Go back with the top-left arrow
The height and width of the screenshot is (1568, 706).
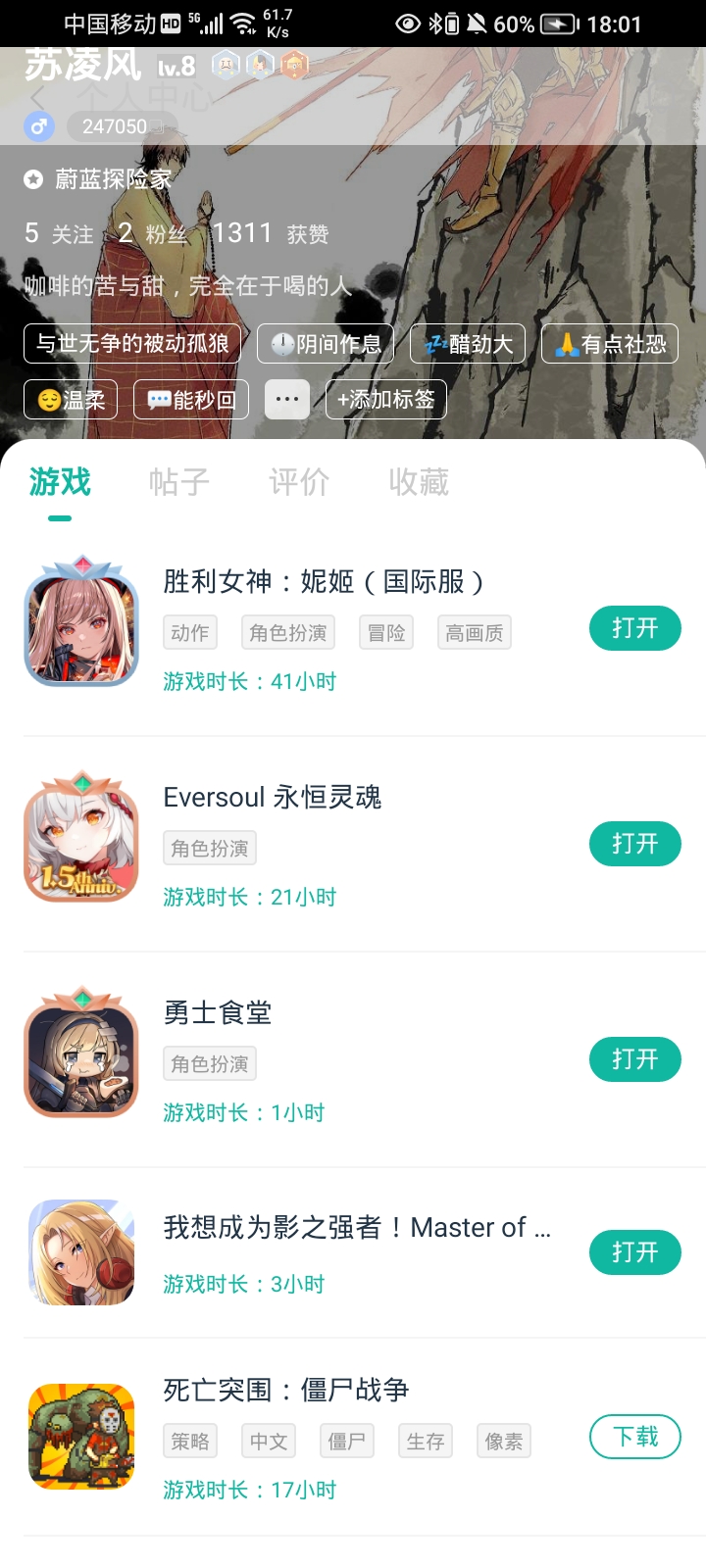[x=39, y=99]
